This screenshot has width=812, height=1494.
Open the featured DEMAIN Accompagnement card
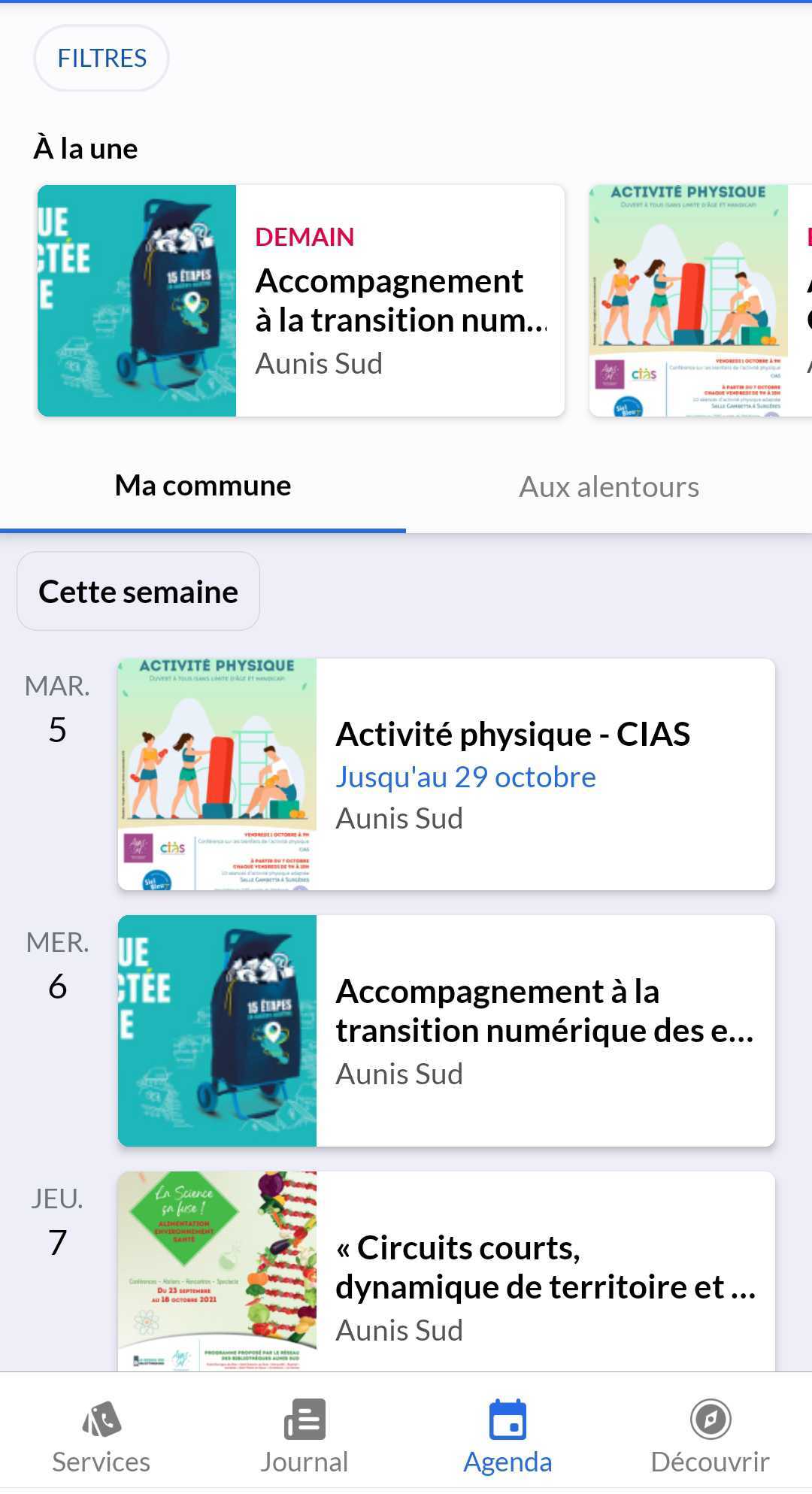click(301, 301)
